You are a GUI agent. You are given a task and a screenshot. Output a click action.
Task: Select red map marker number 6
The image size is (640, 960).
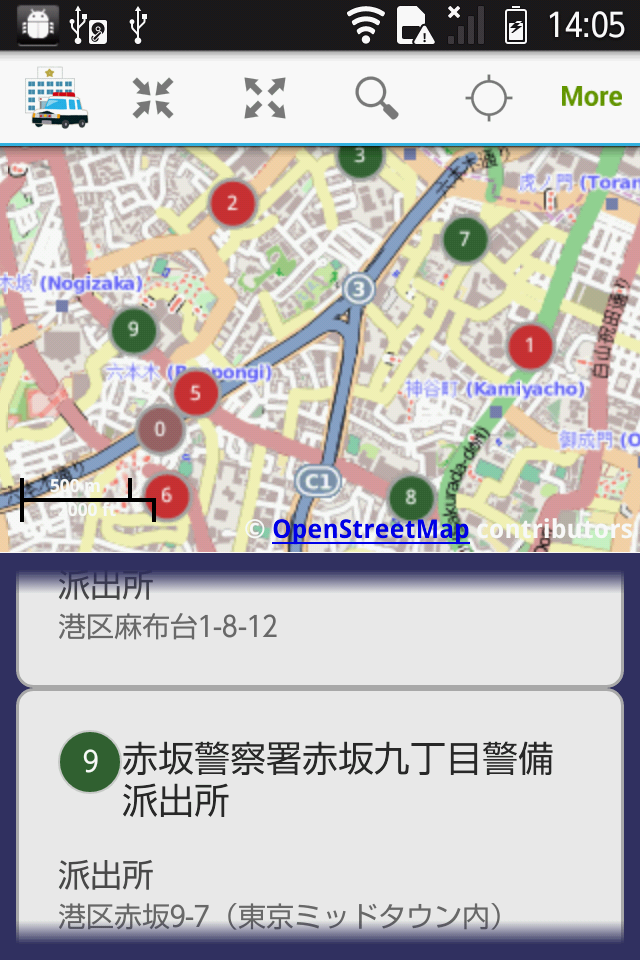pos(168,494)
